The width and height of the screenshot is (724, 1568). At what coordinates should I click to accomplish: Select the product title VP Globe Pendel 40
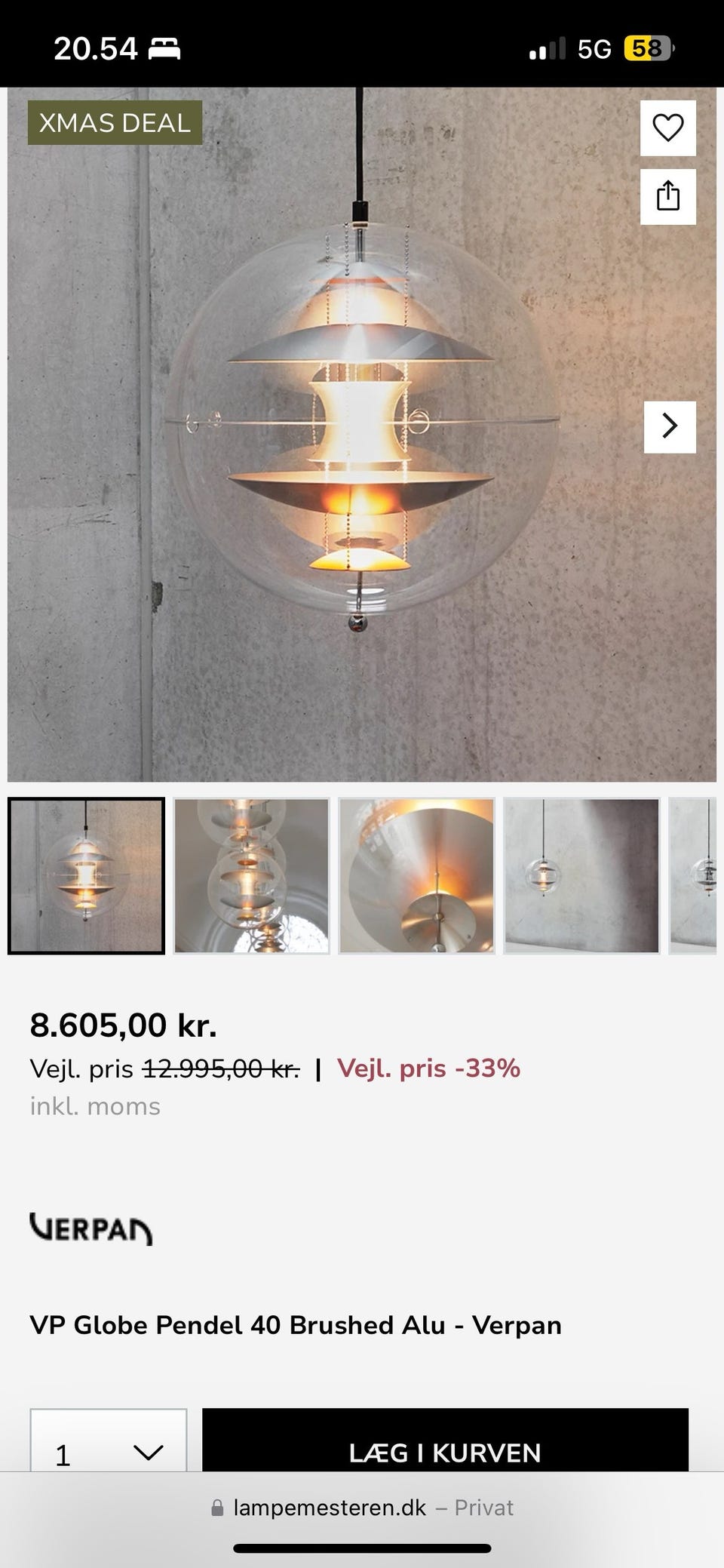294,1326
